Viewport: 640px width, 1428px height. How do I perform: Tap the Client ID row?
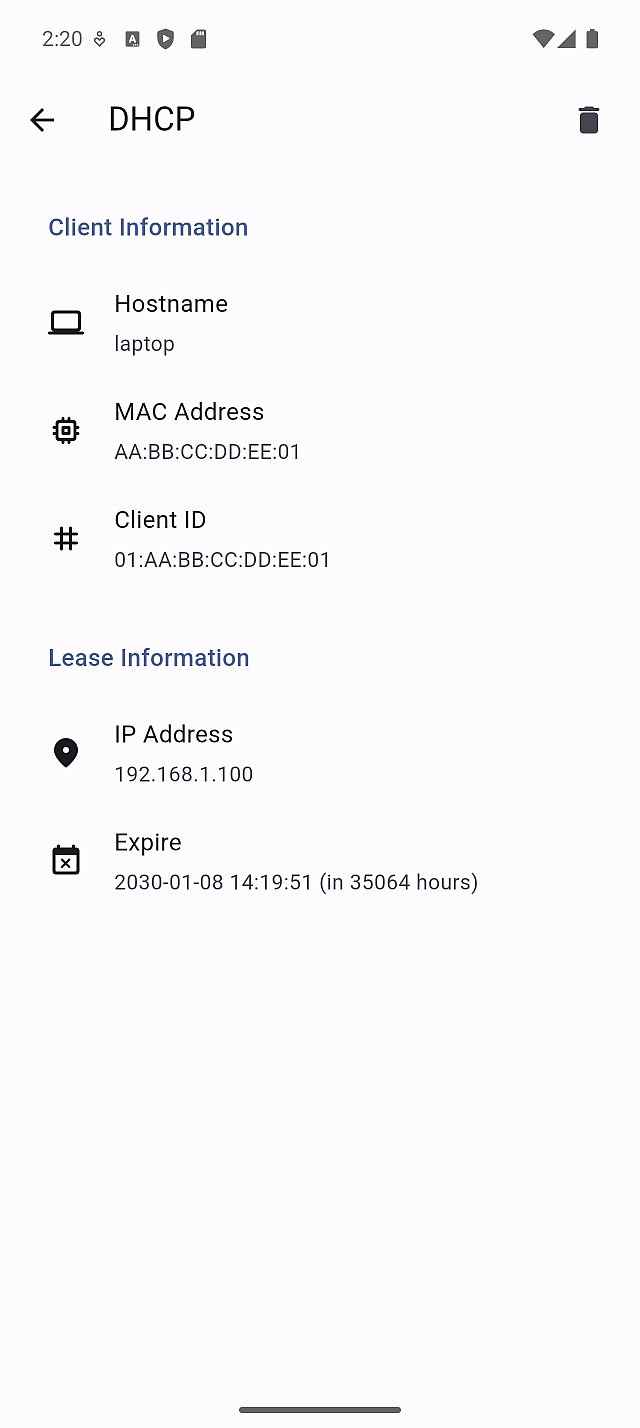point(320,539)
